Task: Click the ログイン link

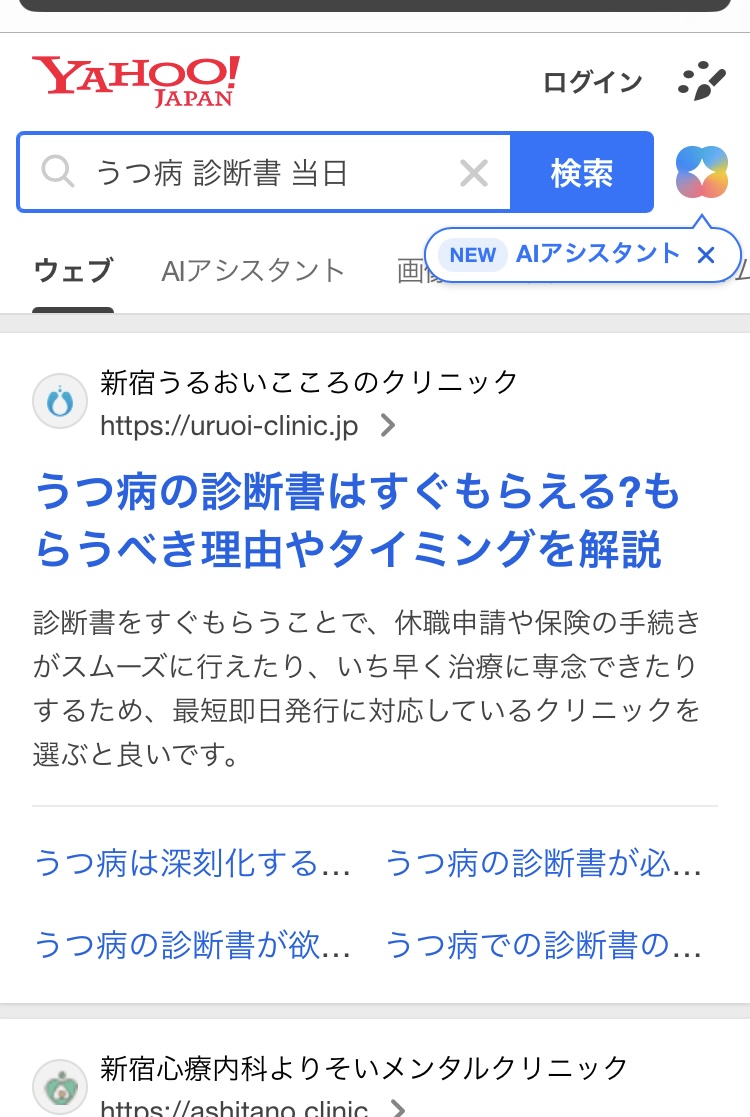Action: (591, 82)
